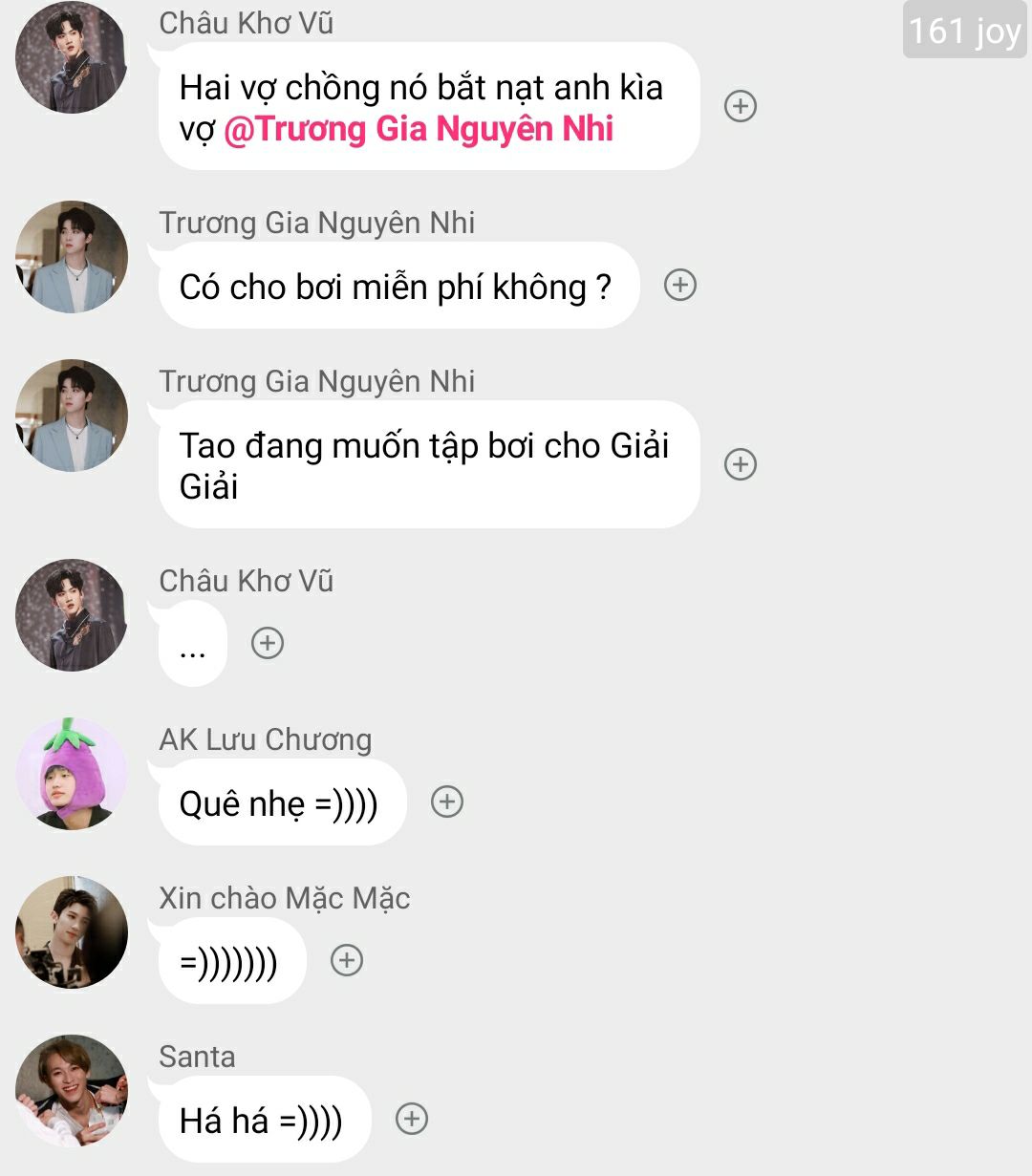
Task: Open the @Trương Gia Nguyên Nhi mention
Action: pyautogui.click(x=419, y=130)
